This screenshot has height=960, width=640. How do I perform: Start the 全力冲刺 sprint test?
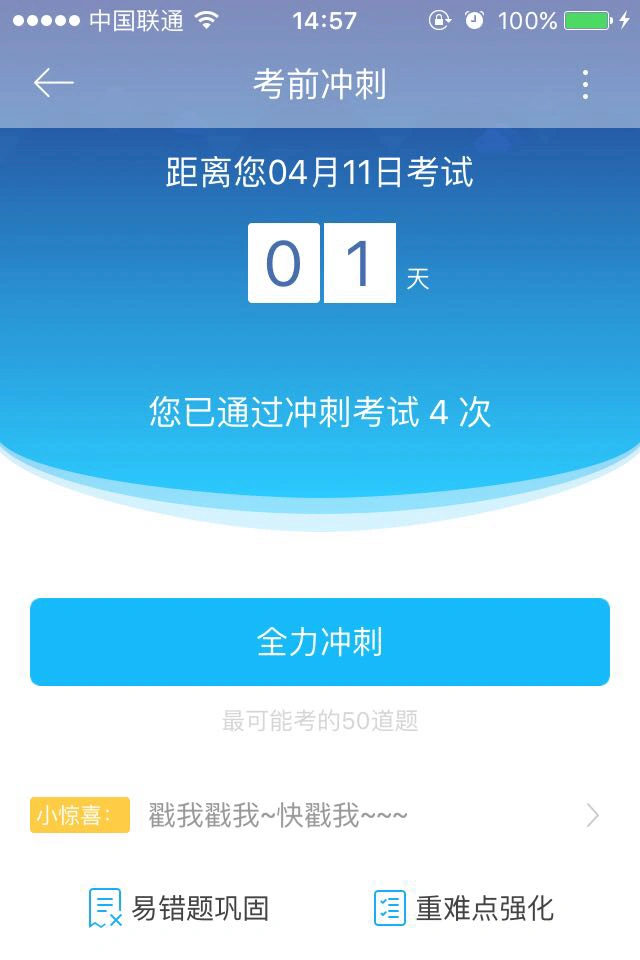[320, 642]
